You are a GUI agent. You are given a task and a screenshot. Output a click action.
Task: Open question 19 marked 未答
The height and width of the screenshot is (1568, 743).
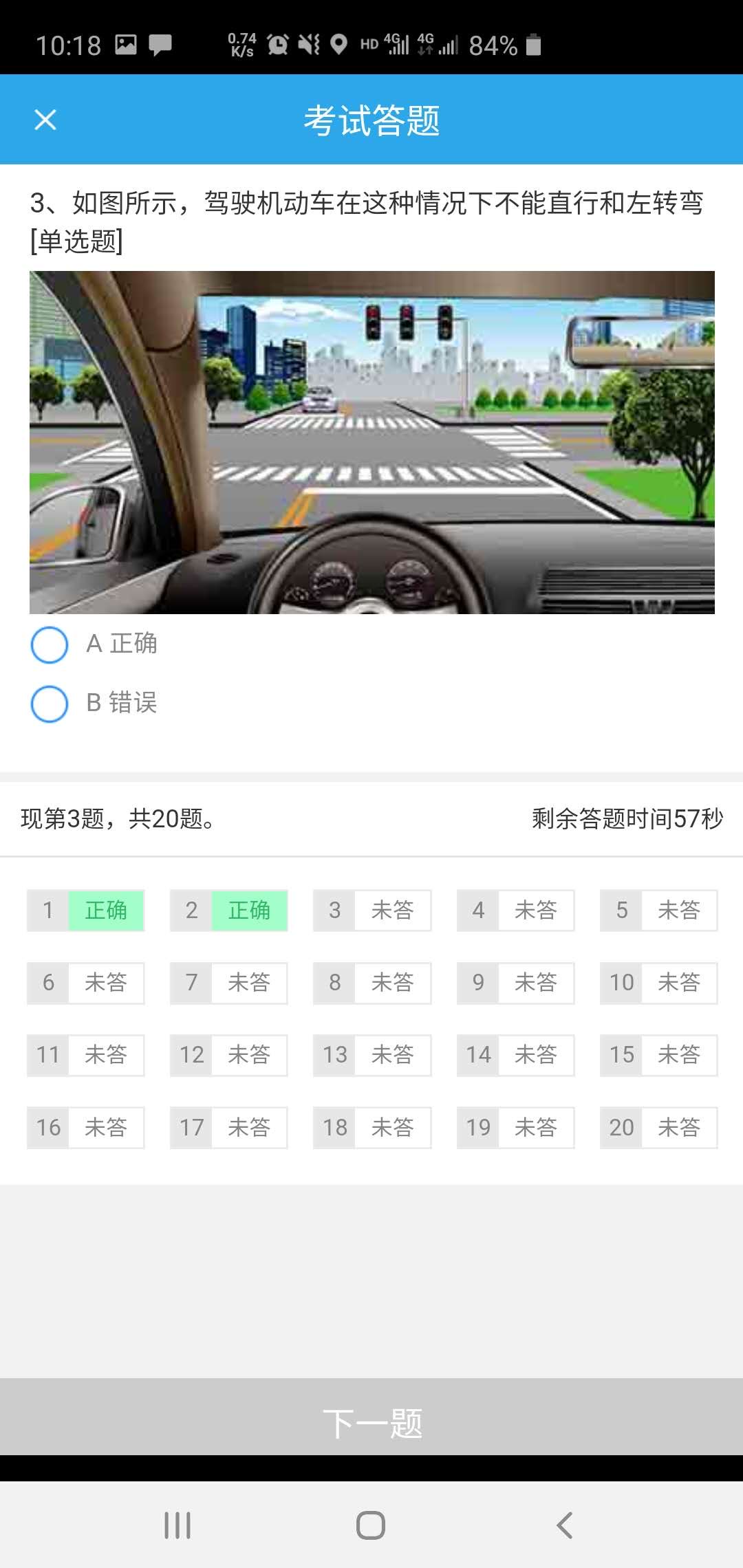pyautogui.click(x=516, y=1128)
